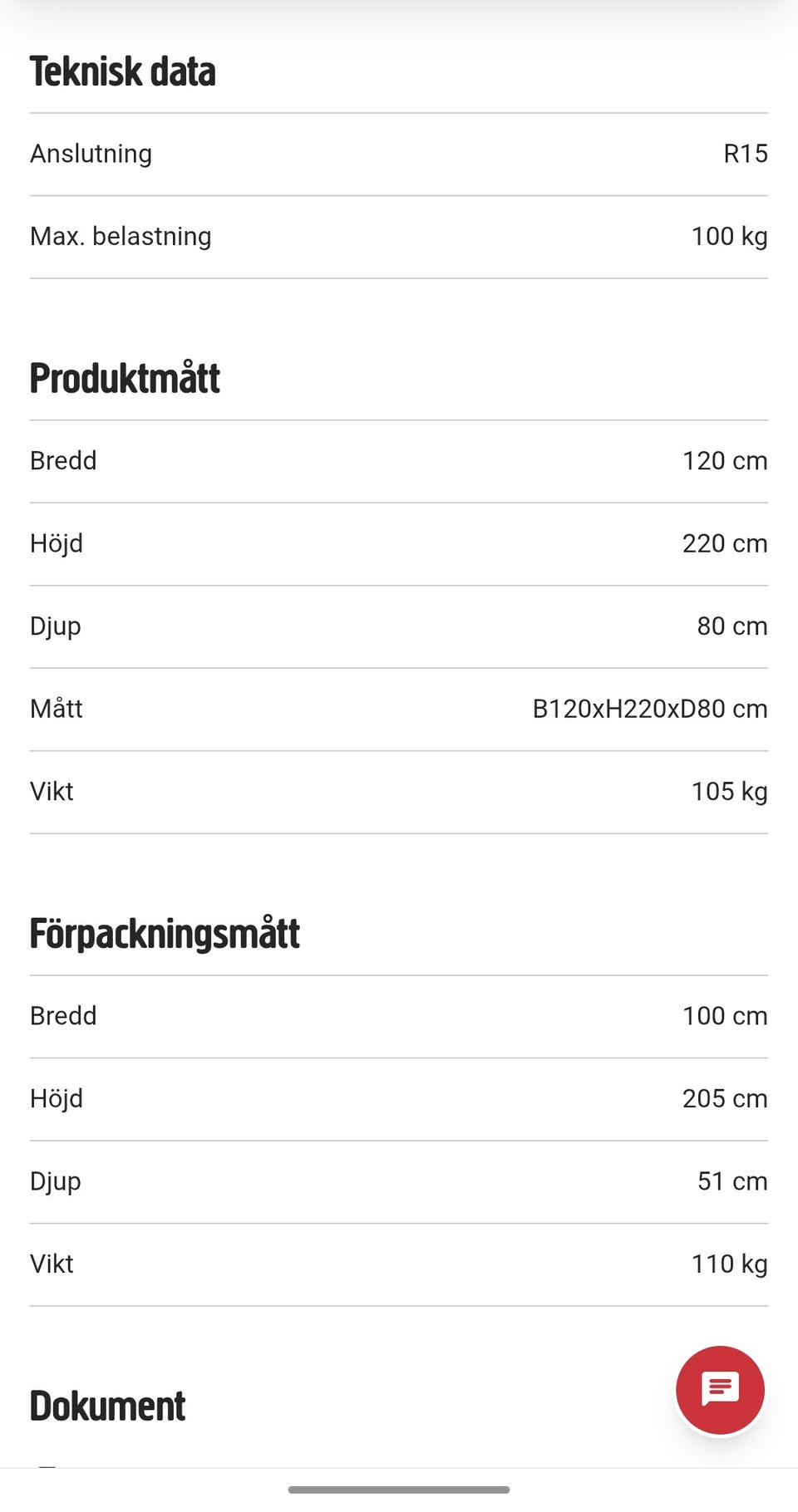Viewport: 798px width, 1512px height.
Task: Click the Teknisk data section heading
Action: 122,71
